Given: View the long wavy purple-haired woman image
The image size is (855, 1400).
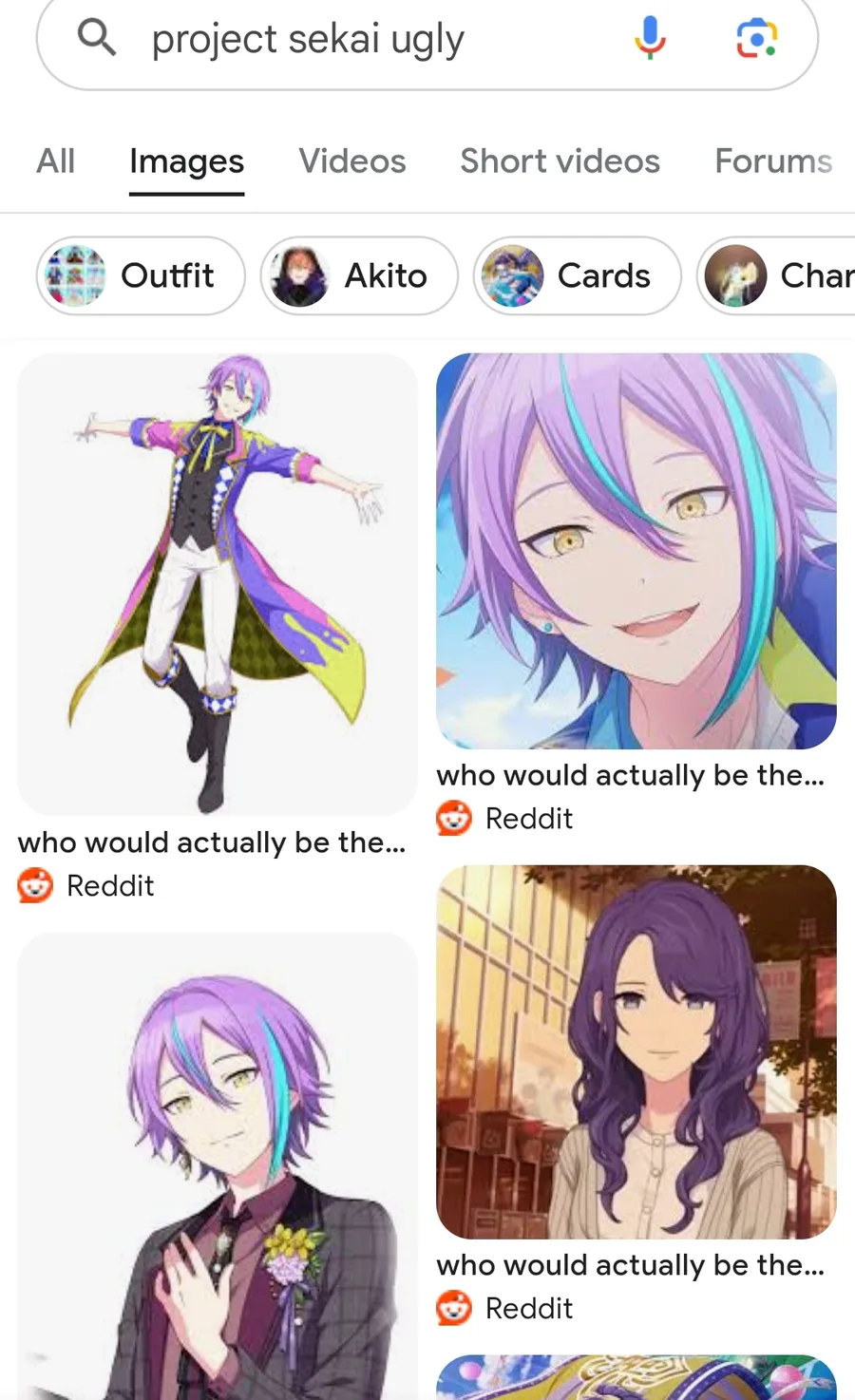Looking at the screenshot, I should coord(636,1051).
